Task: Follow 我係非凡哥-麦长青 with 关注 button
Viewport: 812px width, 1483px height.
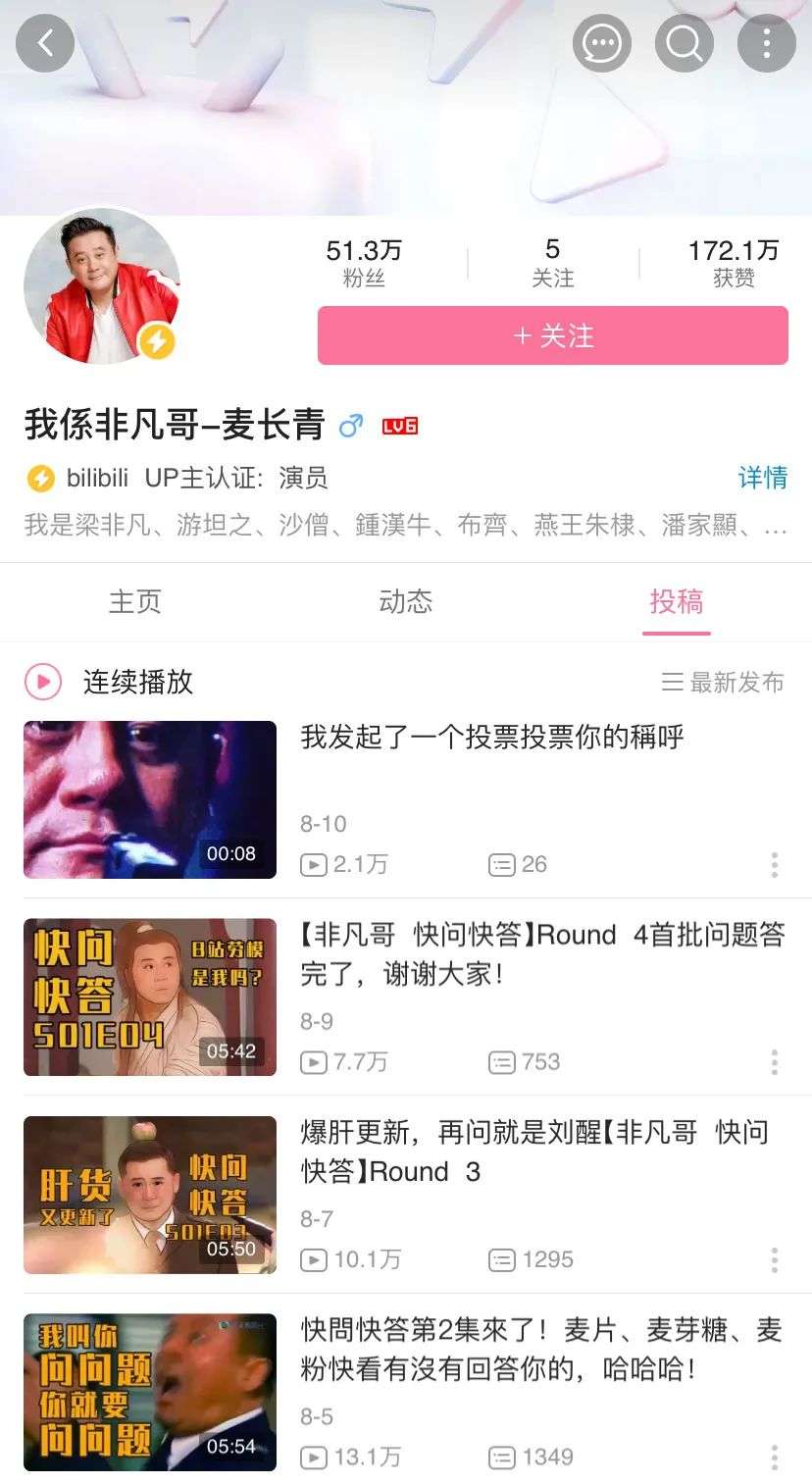Action: click(552, 335)
